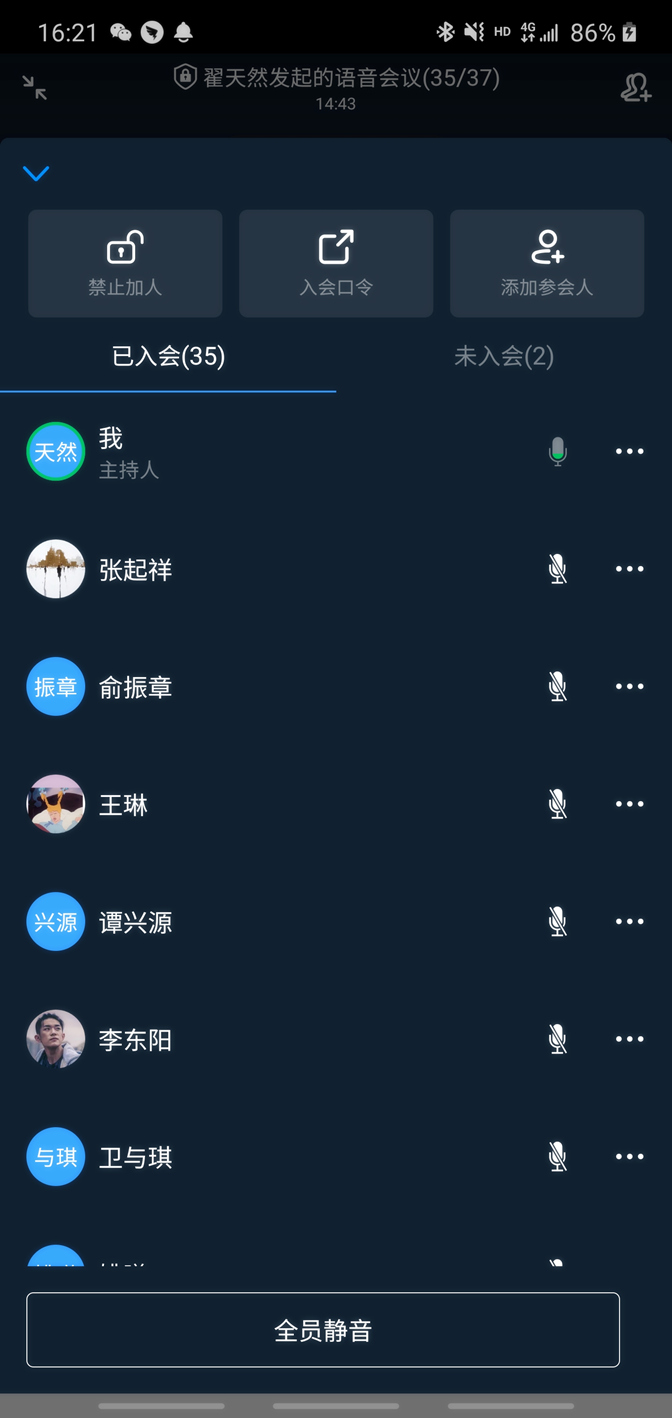Unmute 李东阳's microphone

coord(558,1039)
